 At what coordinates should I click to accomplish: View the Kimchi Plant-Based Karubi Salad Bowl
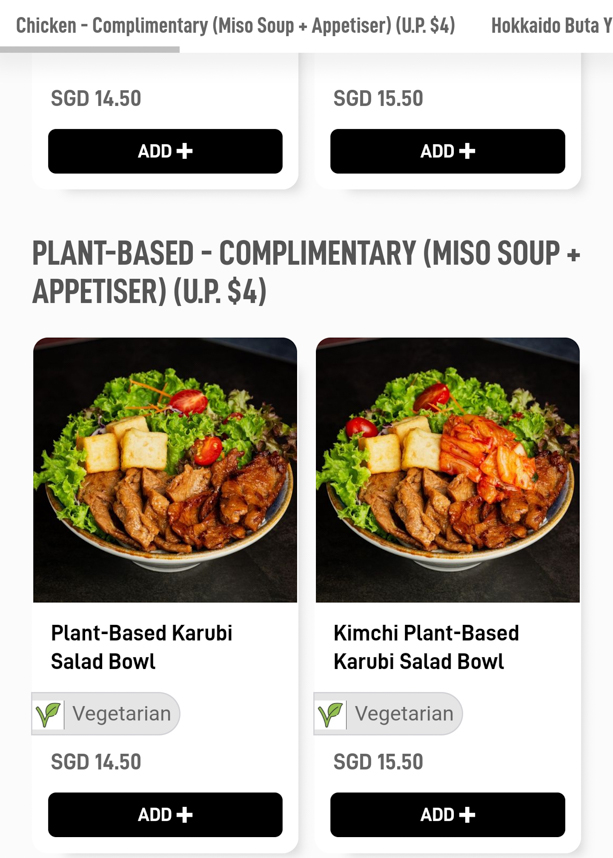[x=447, y=470]
